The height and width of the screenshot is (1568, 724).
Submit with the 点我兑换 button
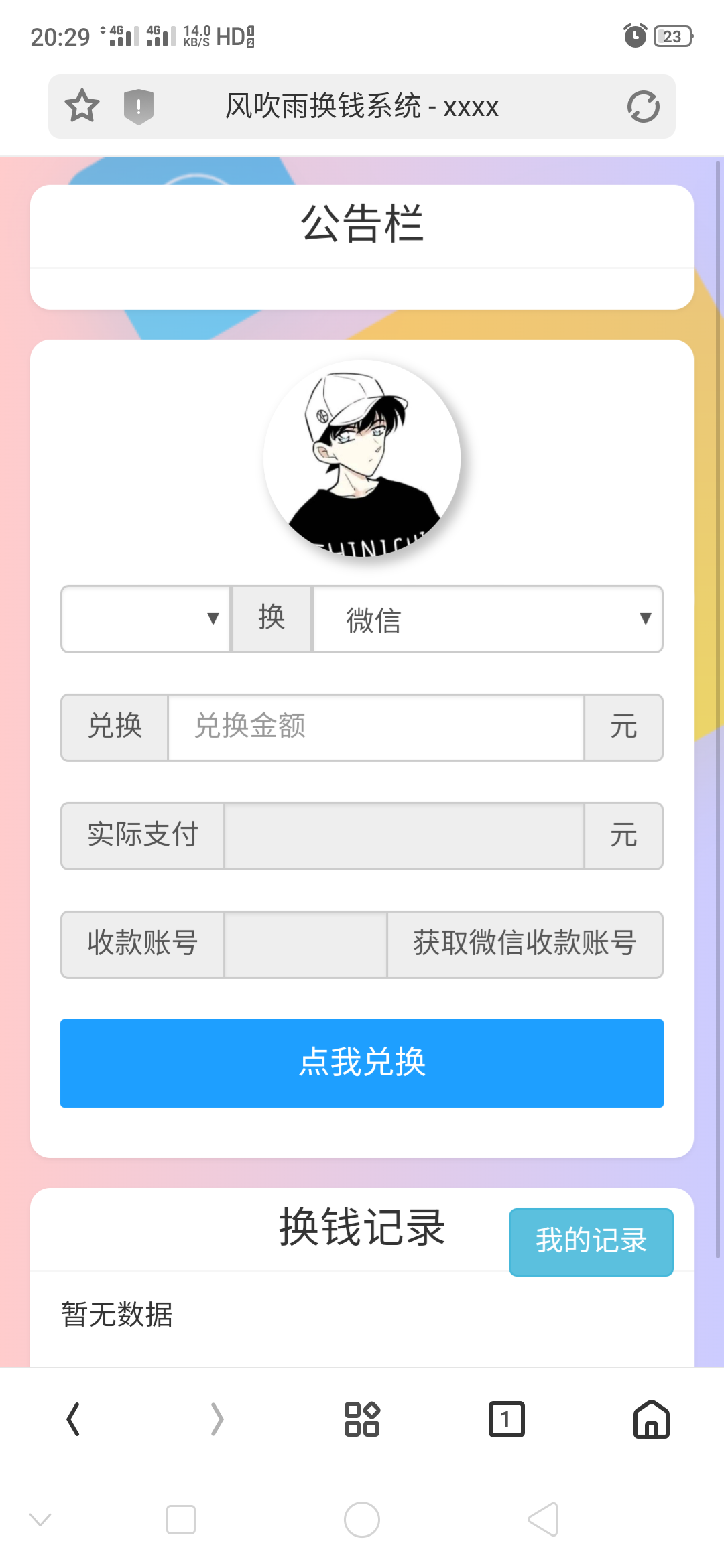pyautogui.click(x=362, y=1063)
